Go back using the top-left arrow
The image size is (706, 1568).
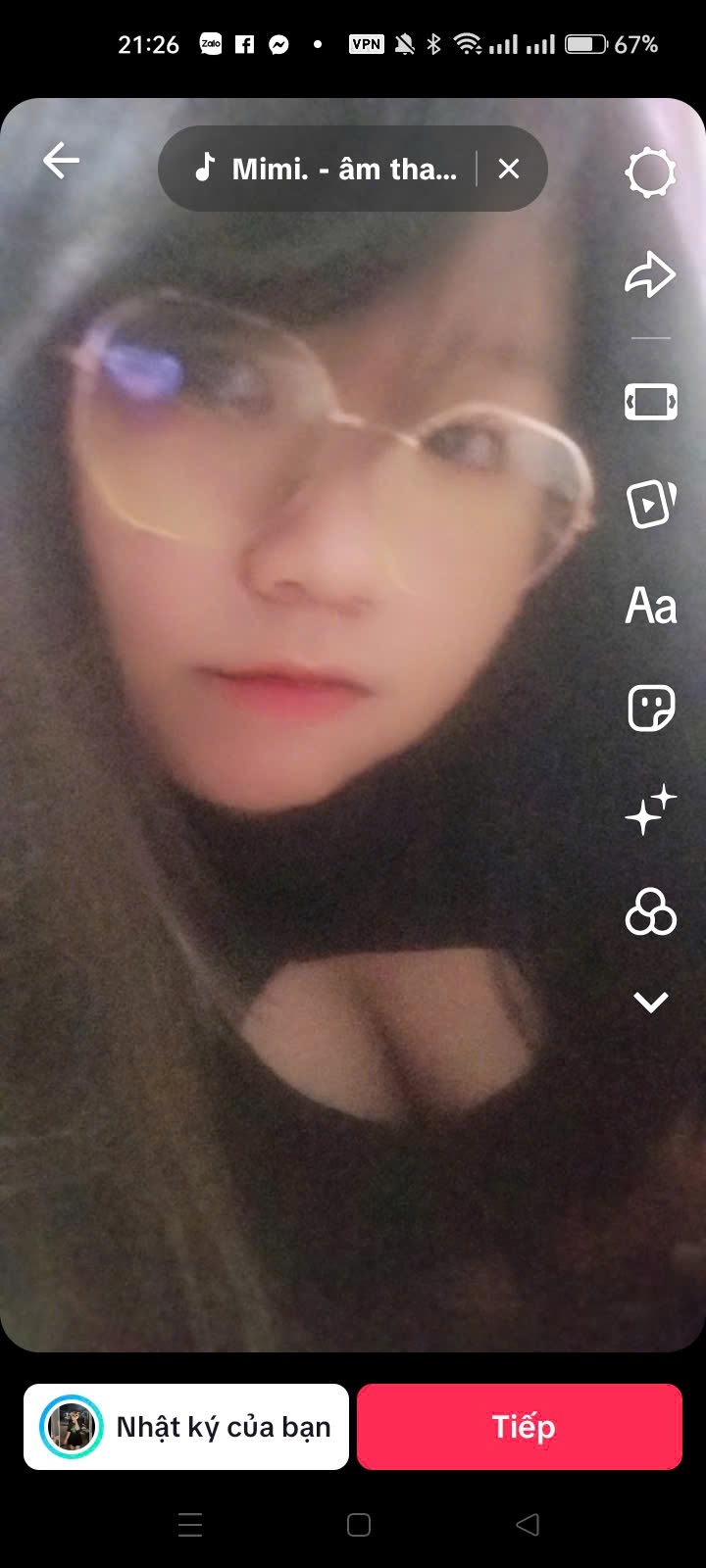[61, 161]
